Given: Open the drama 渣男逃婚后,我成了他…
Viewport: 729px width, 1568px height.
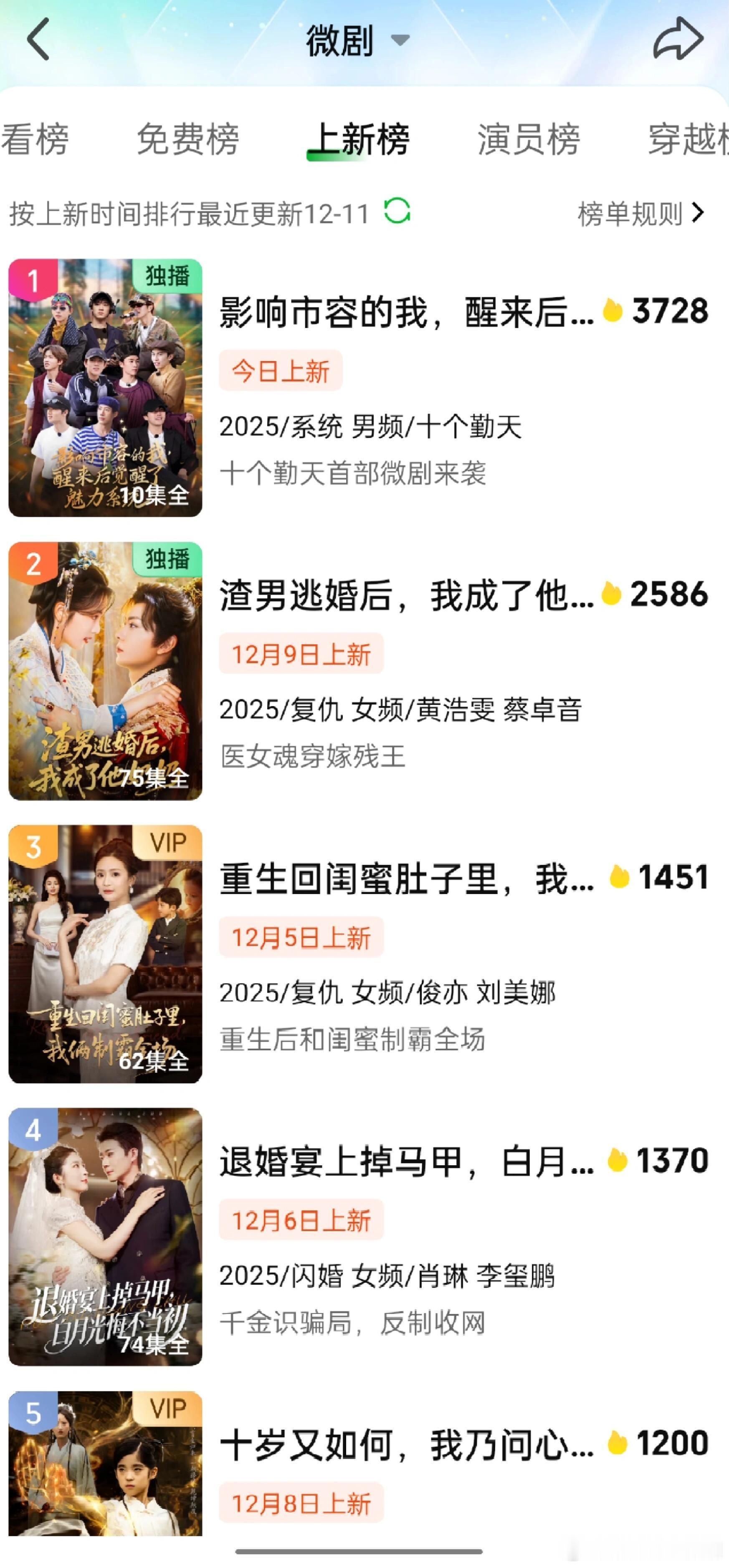Looking at the screenshot, I should (406, 595).
